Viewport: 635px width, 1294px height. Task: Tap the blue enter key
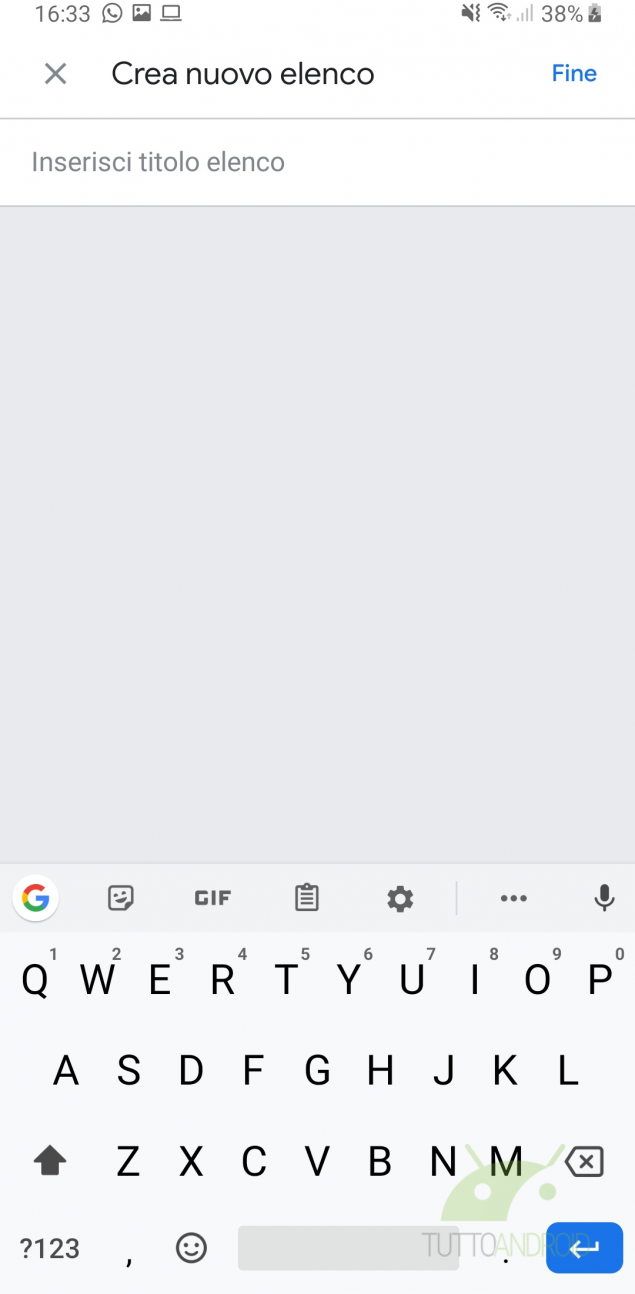click(584, 1247)
